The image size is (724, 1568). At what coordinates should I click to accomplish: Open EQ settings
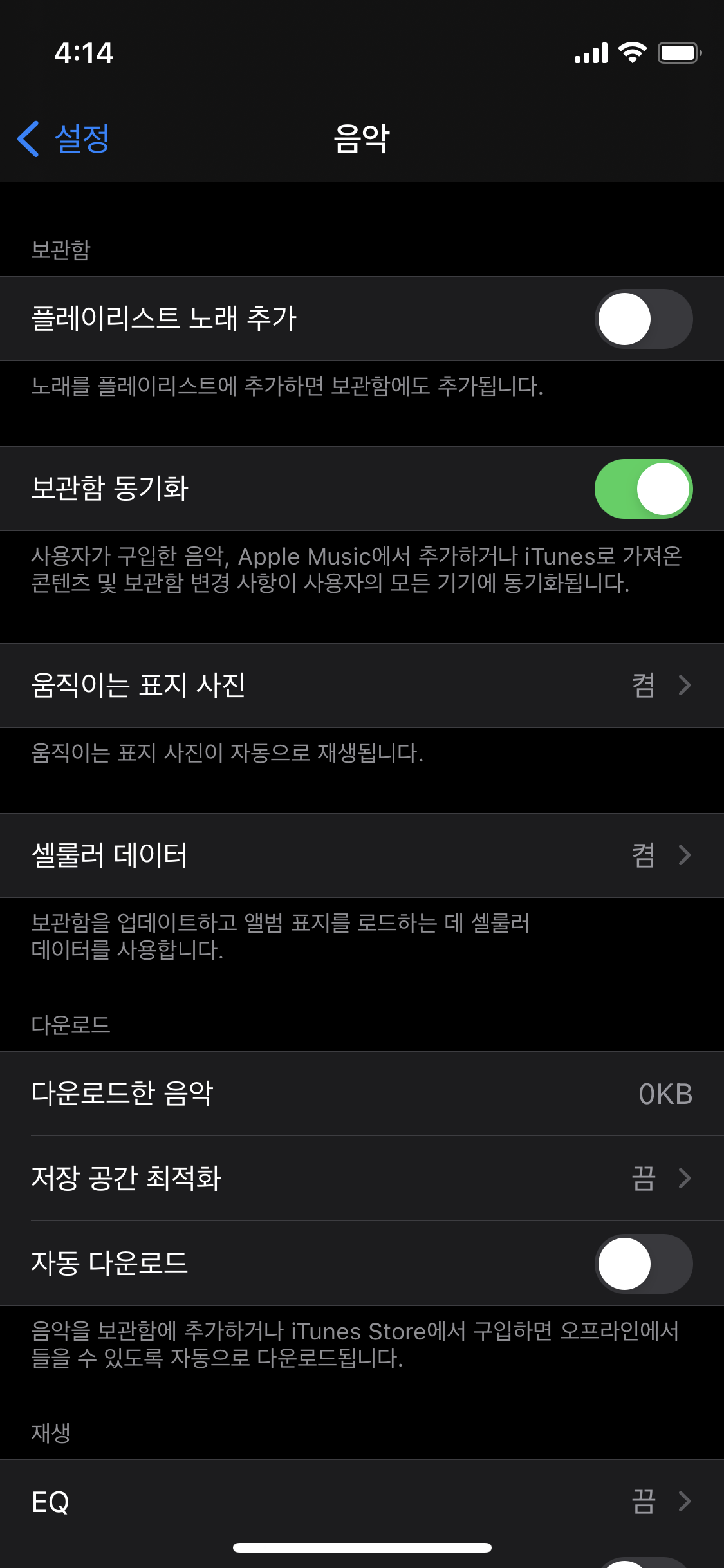coord(362,1502)
